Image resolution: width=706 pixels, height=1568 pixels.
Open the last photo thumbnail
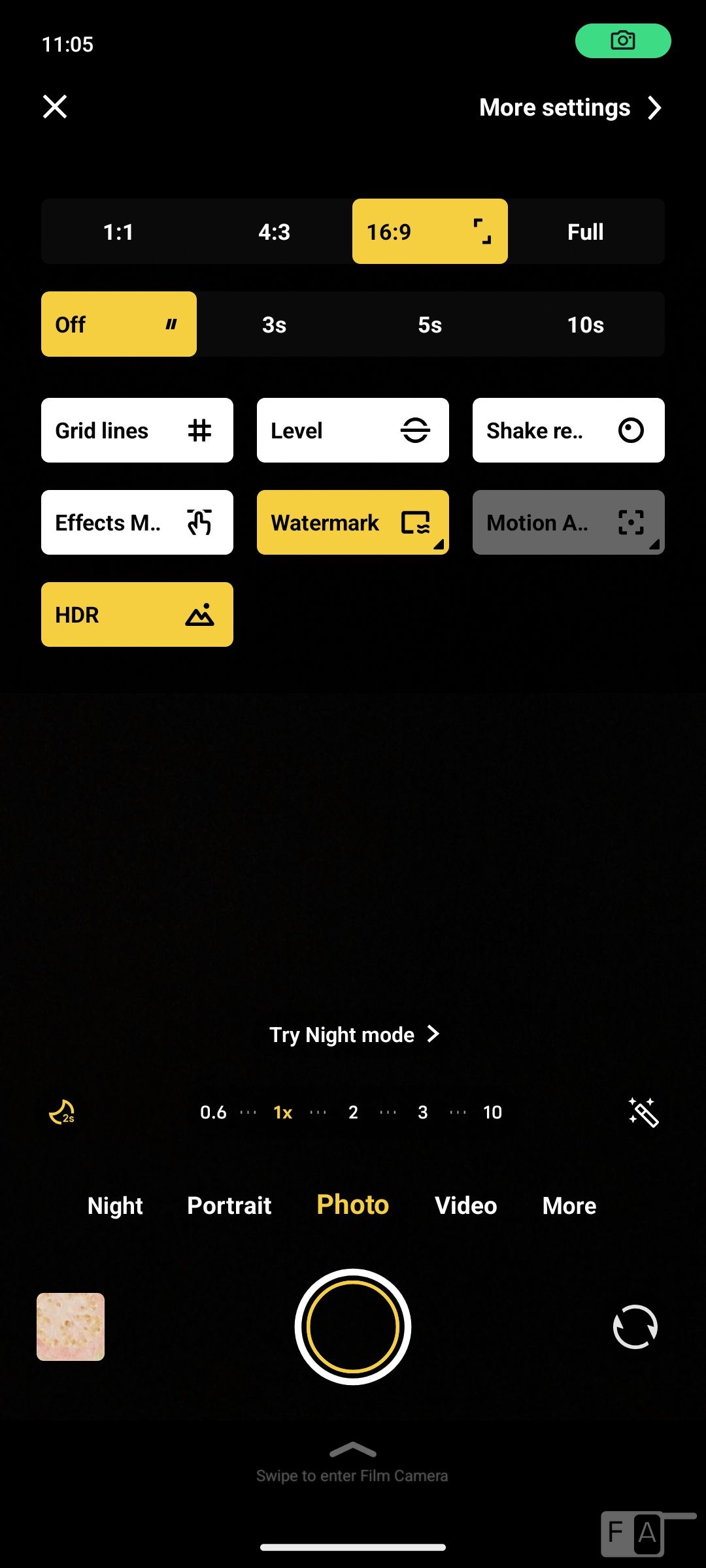click(x=71, y=1327)
